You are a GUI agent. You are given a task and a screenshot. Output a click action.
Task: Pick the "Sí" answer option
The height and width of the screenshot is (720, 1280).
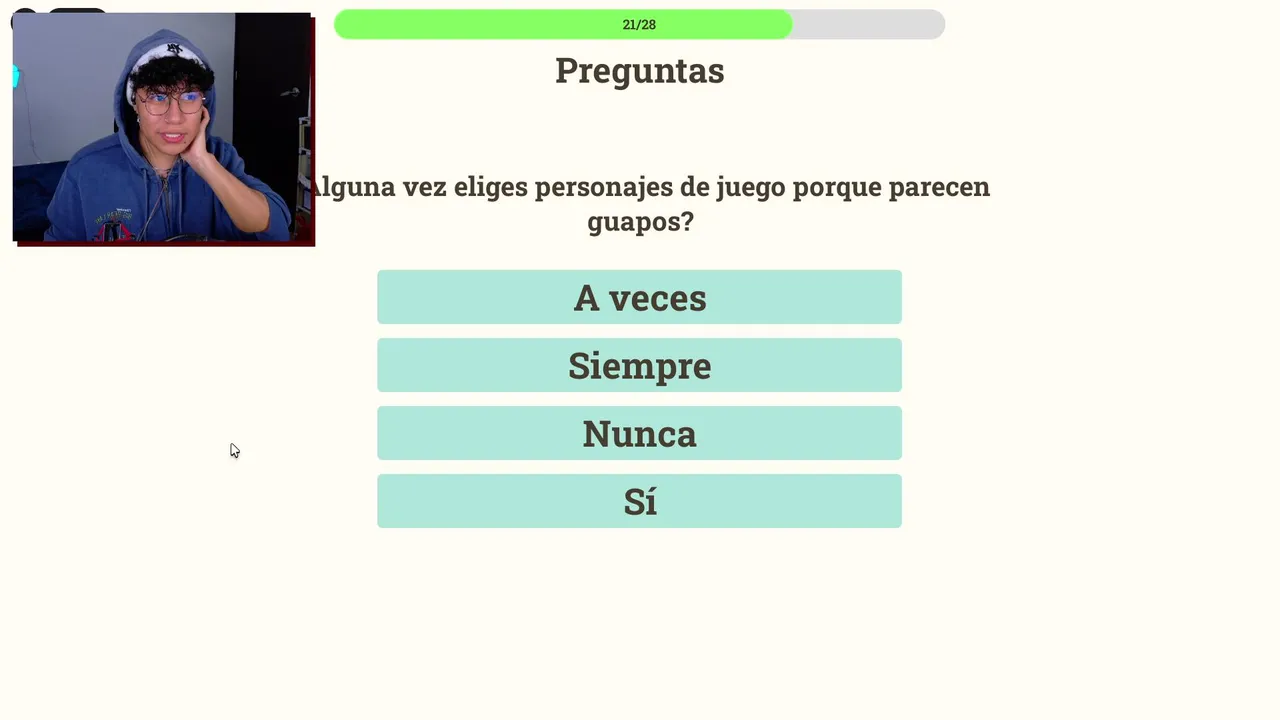click(x=639, y=501)
